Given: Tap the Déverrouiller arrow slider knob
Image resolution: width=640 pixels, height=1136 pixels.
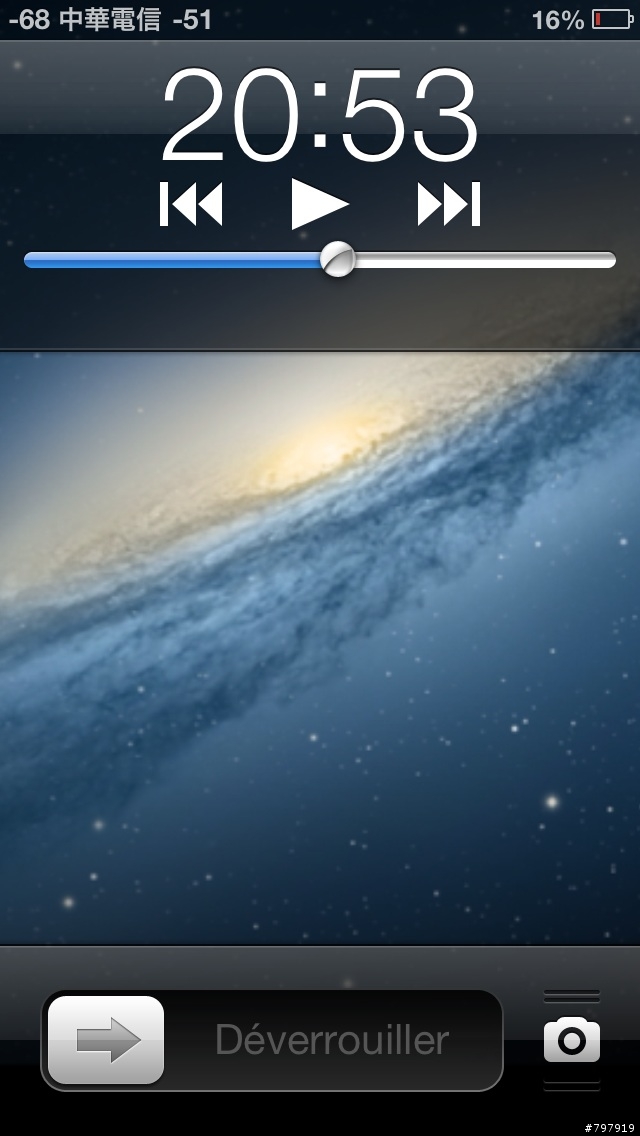Looking at the screenshot, I should [x=106, y=1040].
